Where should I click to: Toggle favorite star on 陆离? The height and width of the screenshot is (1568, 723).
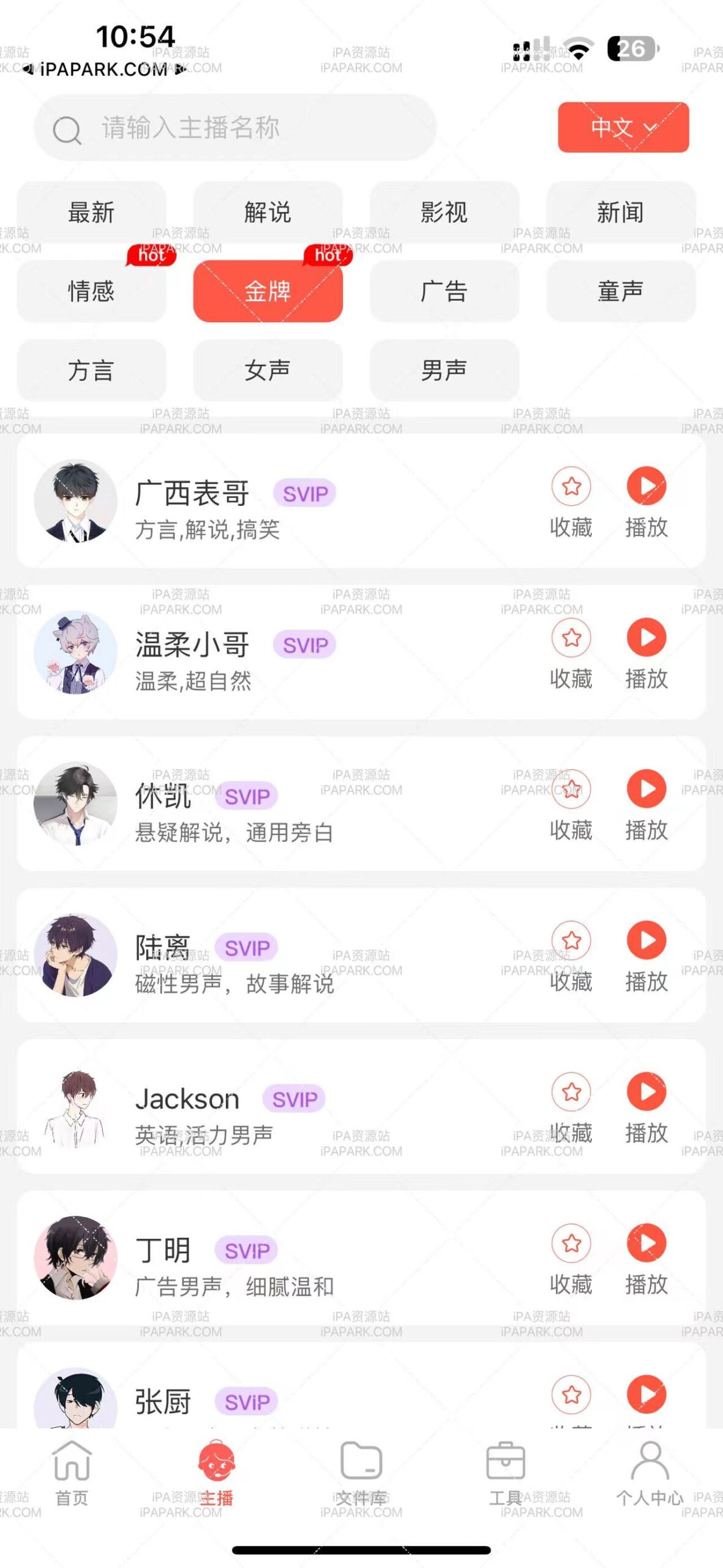[571, 940]
